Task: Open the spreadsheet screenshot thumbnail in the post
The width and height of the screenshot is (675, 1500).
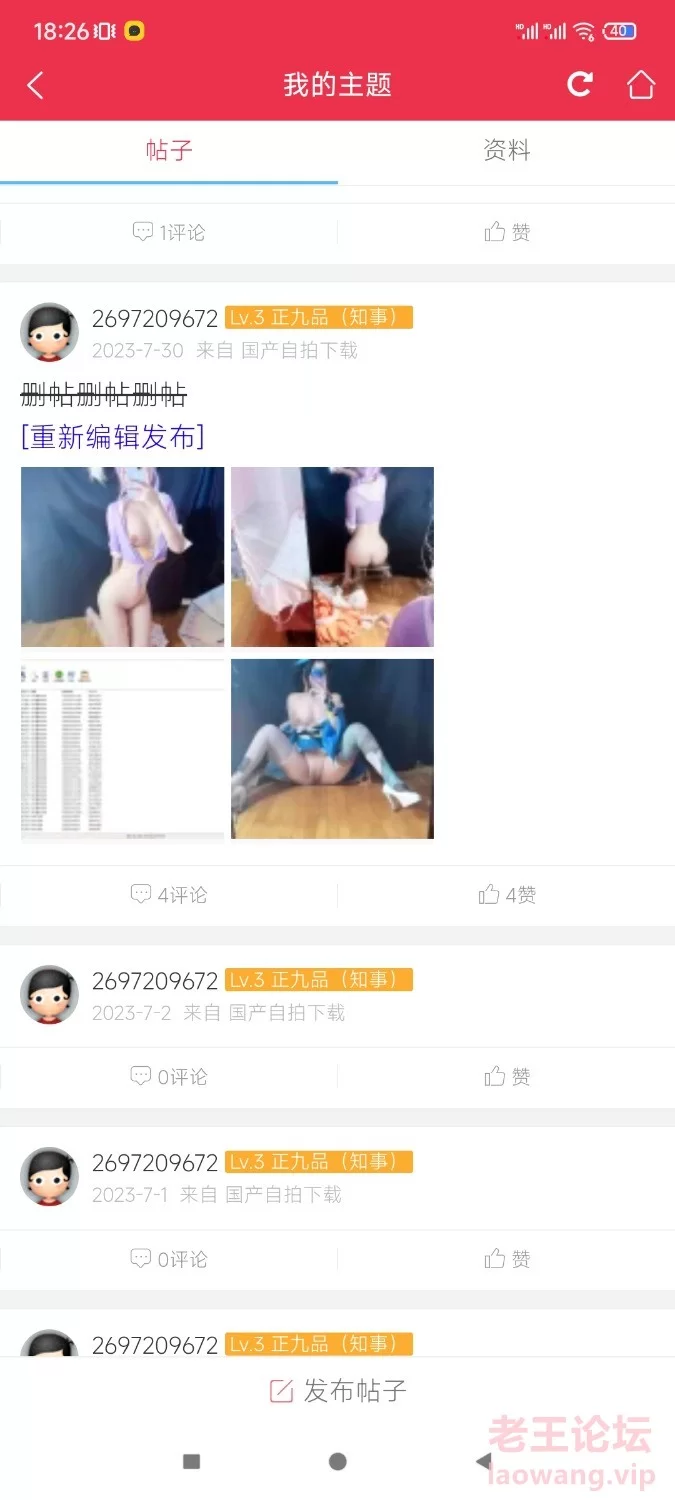Action: point(122,748)
